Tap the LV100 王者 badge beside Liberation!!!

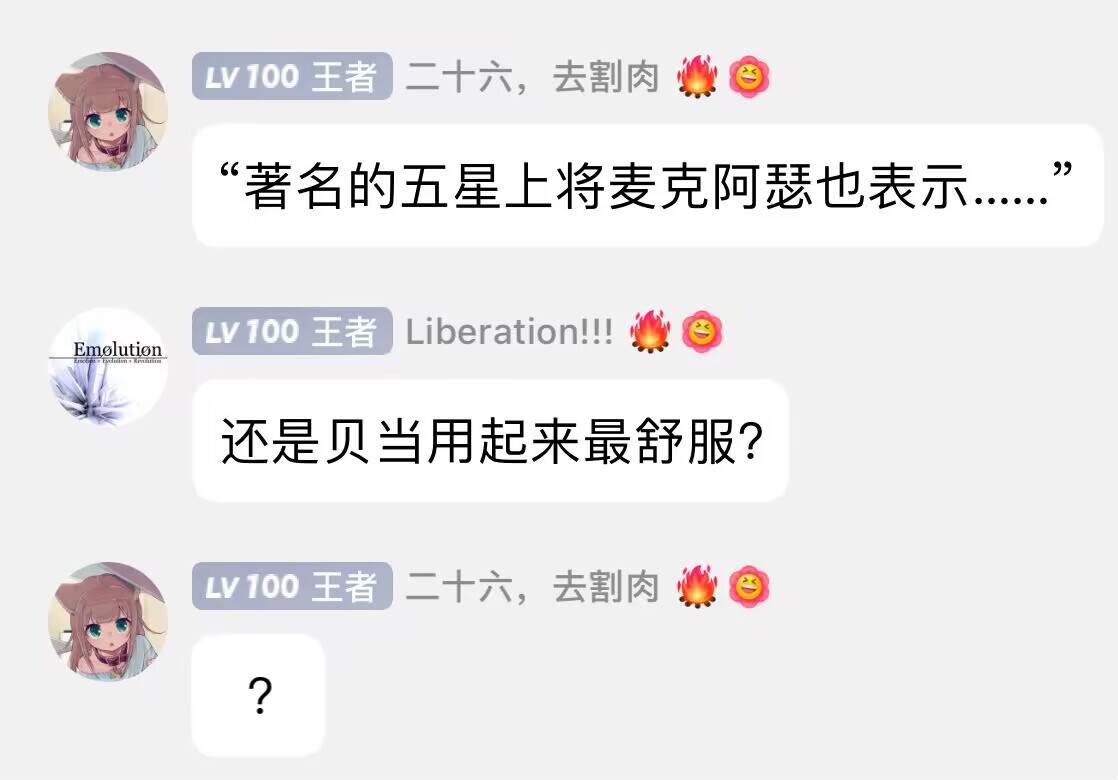point(292,332)
